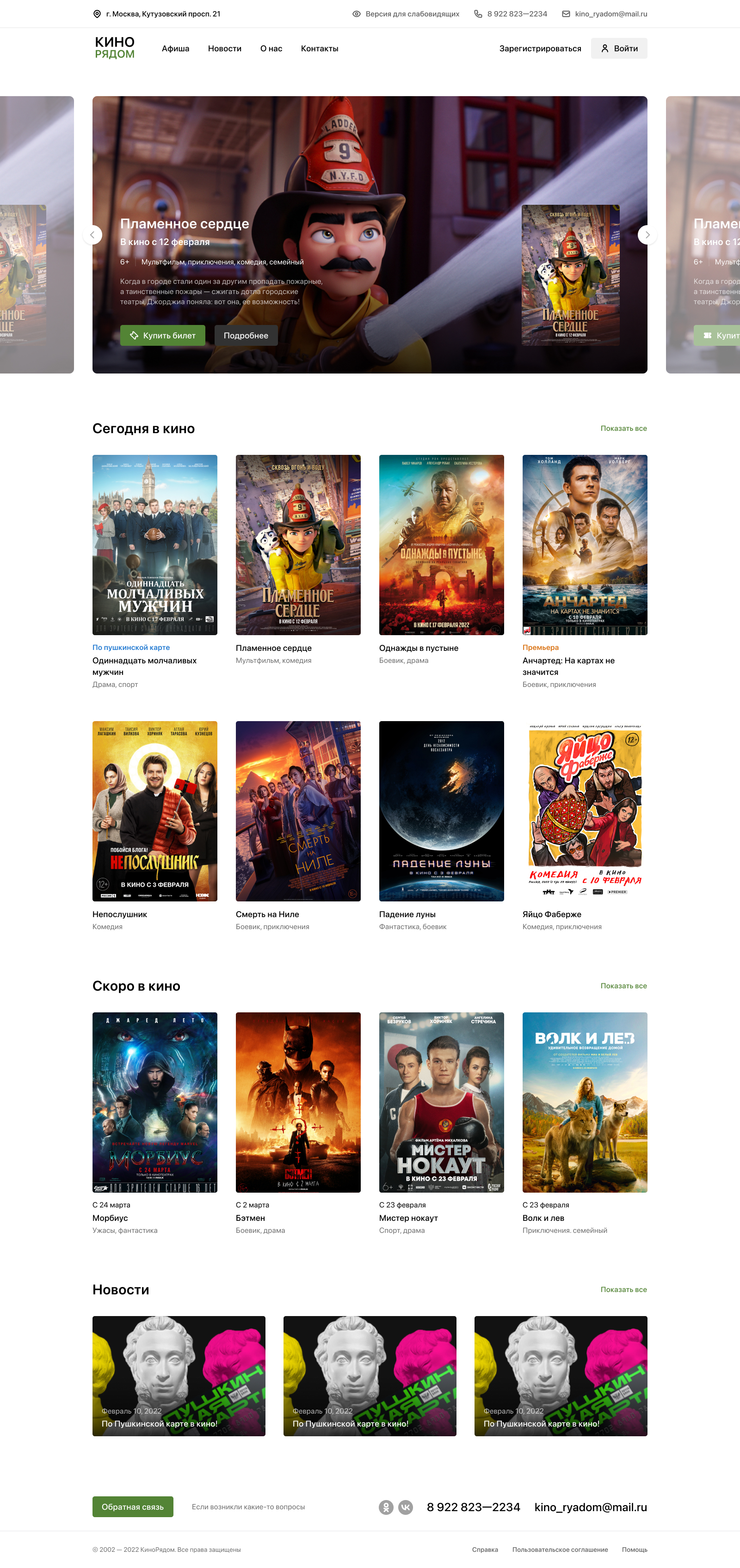The image size is (740, 1568).
Task: Tap the Войти button
Action: pos(619,49)
